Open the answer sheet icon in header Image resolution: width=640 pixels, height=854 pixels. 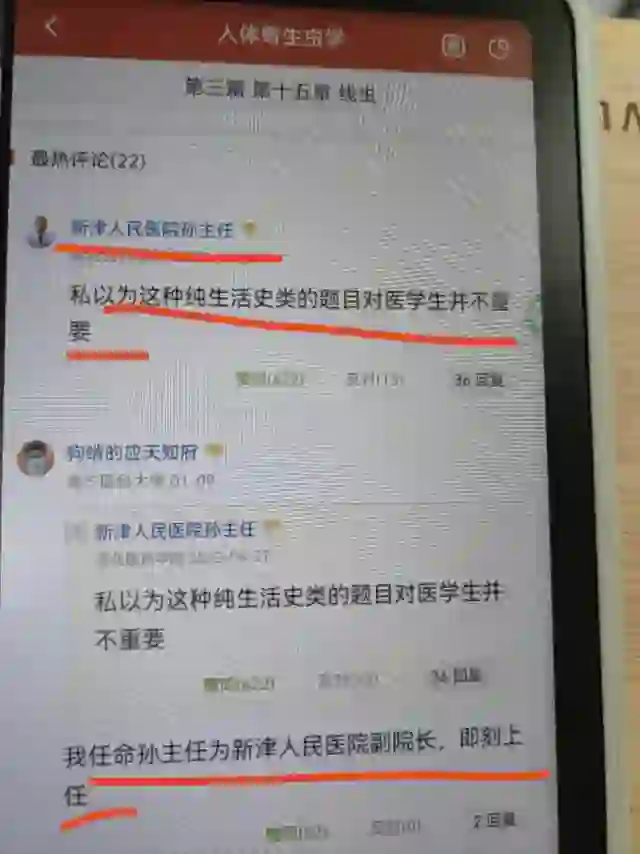tap(453, 45)
